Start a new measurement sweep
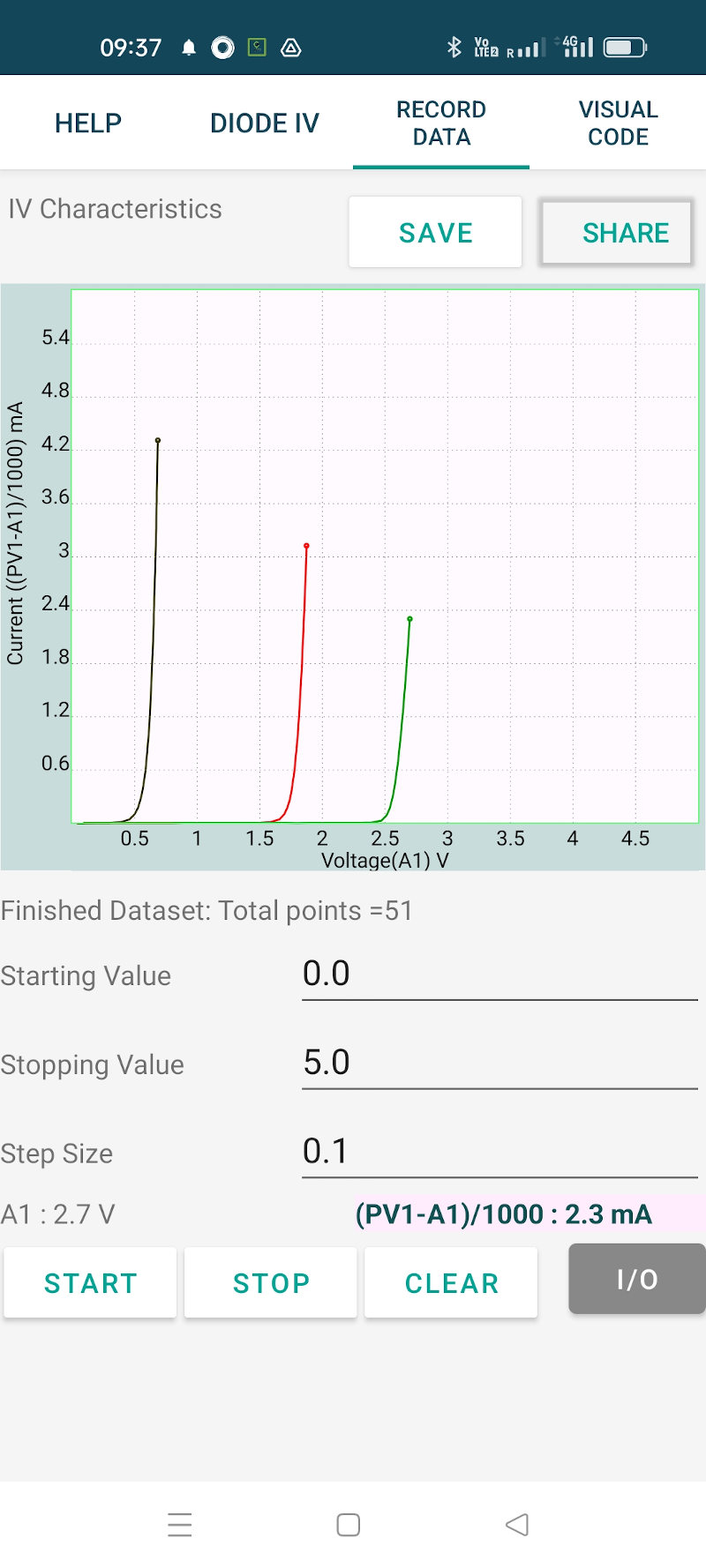Image resolution: width=706 pixels, height=1568 pixels. [90, 1282]
